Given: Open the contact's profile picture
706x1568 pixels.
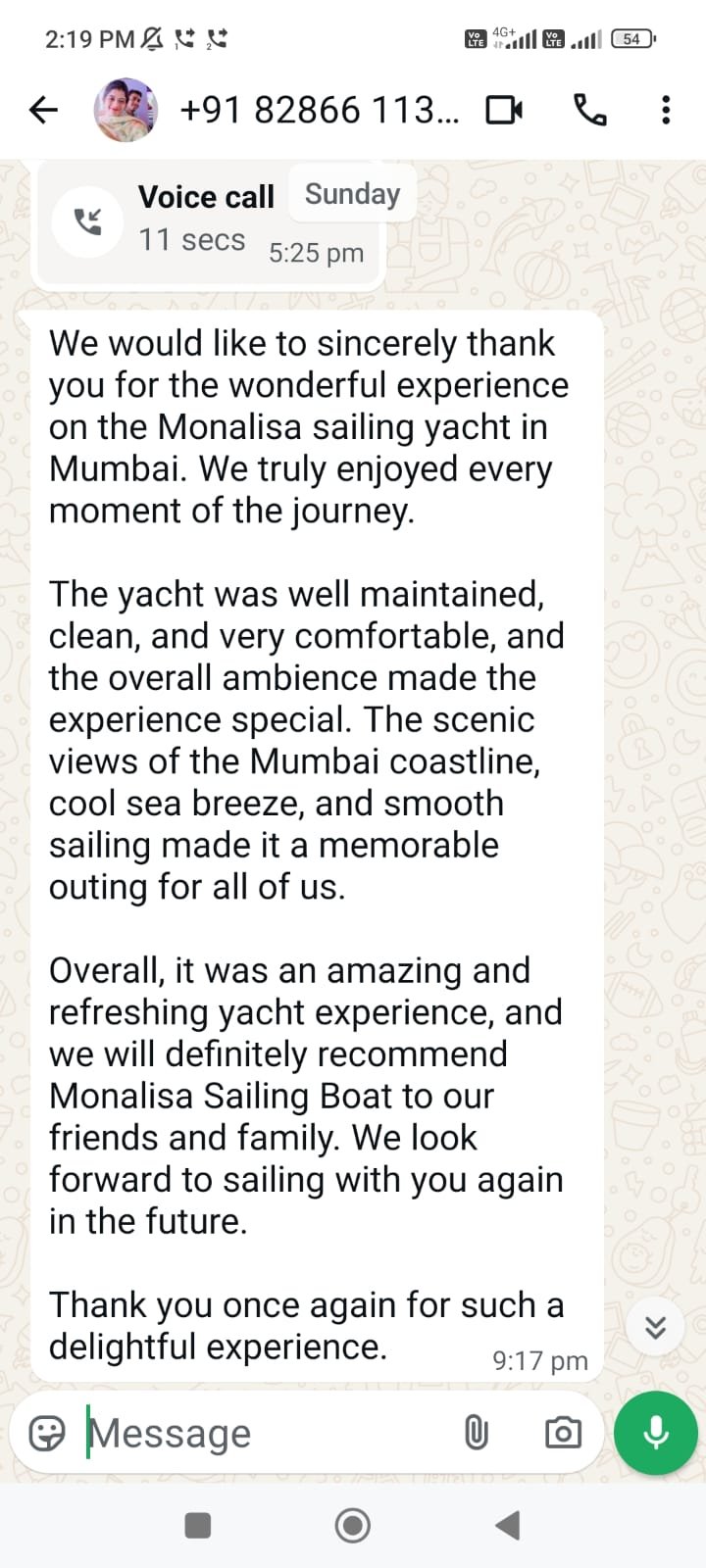Looking at the screenshot, I should pyautogui.click(x=125, y=110).
